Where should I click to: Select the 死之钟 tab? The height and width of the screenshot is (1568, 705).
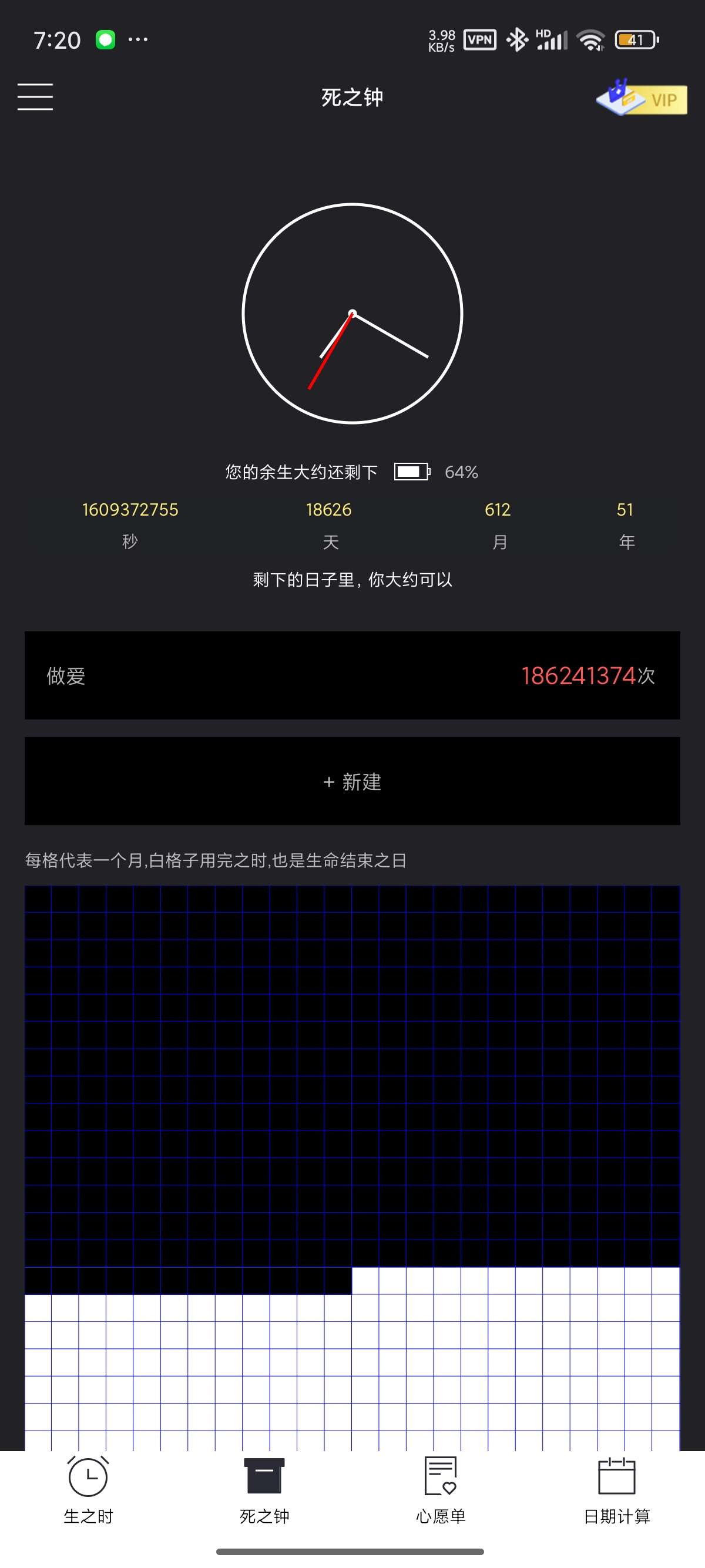(x=264, y=1489)
